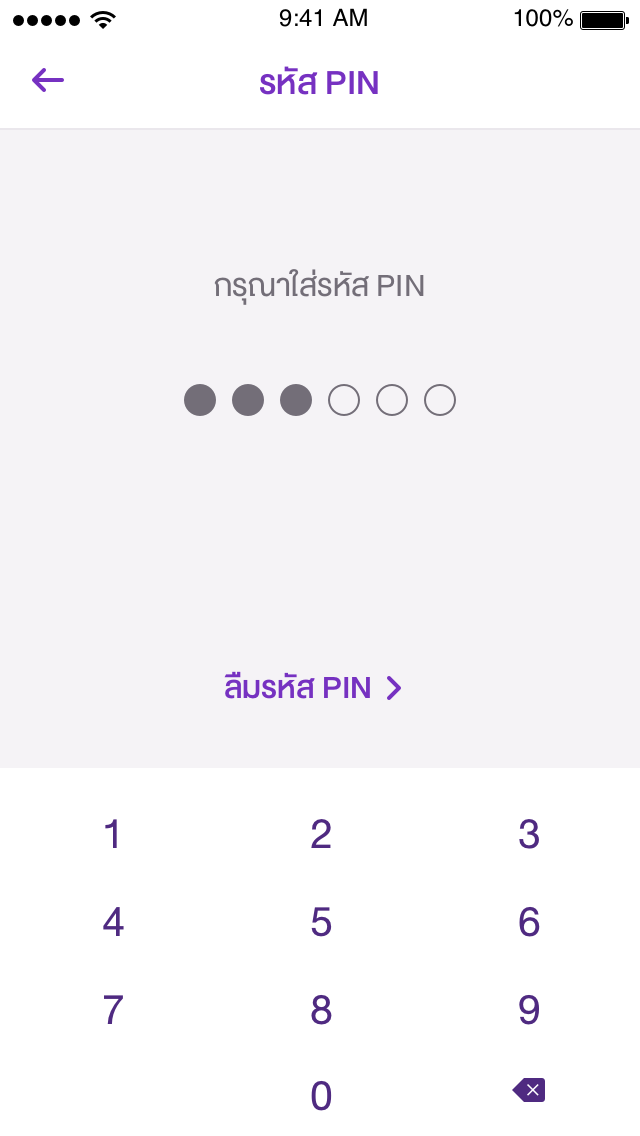Viewport: 640px width, 1136px height.
Task: Enter digit 1 on the keypad
Action: tap(112, 834)
